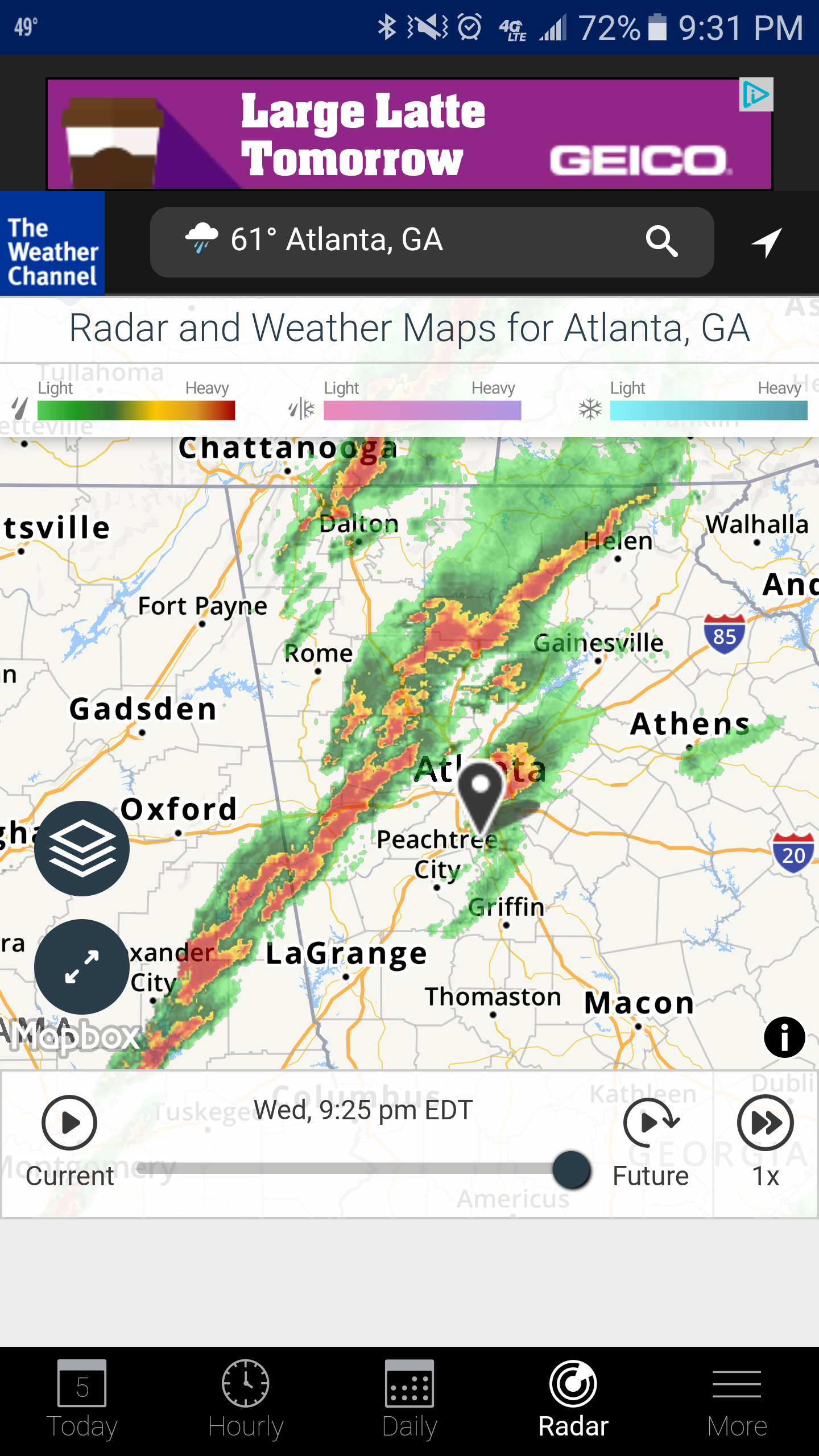Image resolution: width=819 pixels, height=1456 pixels.
Task: Tap the search magnifier icon
Action: tap(661, 242)
